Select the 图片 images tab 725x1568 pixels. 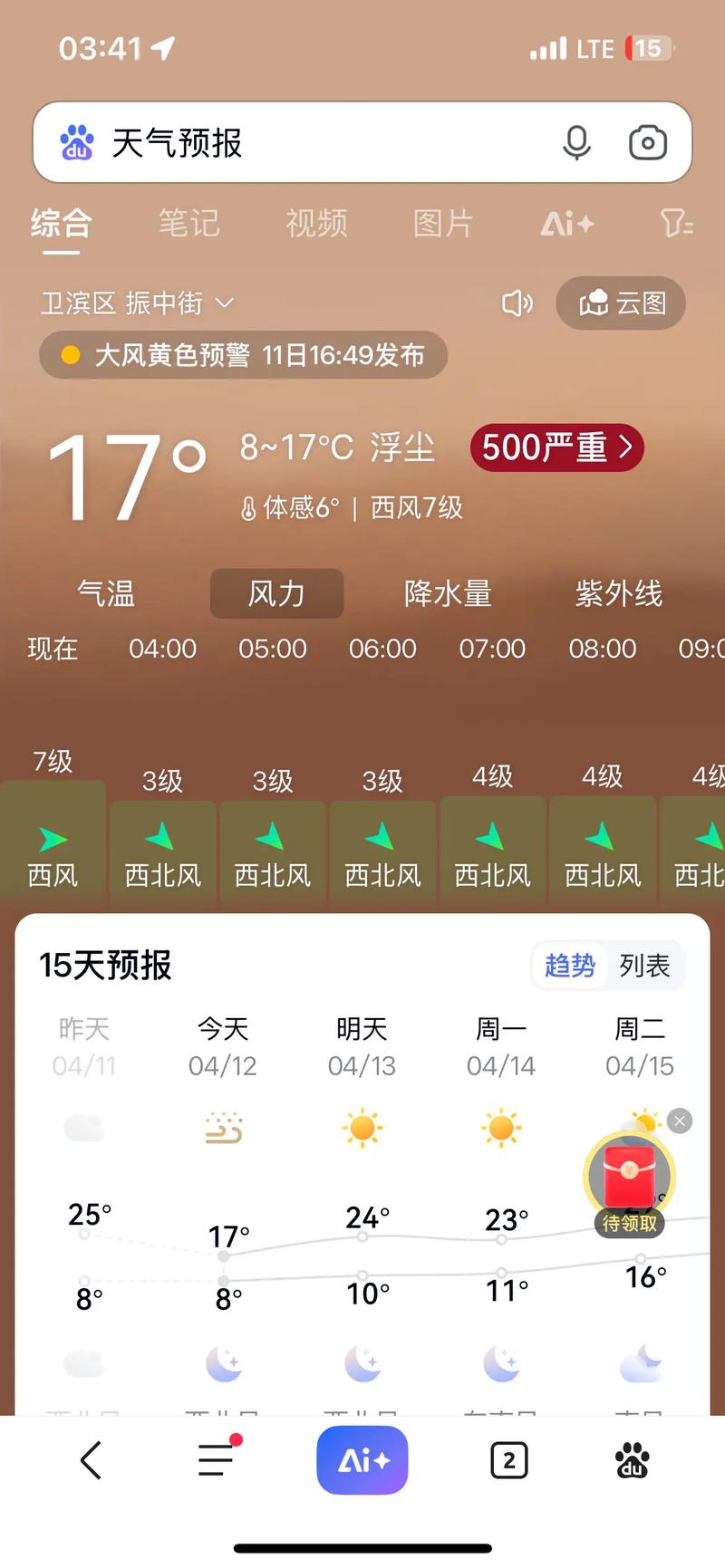[440, 224]
